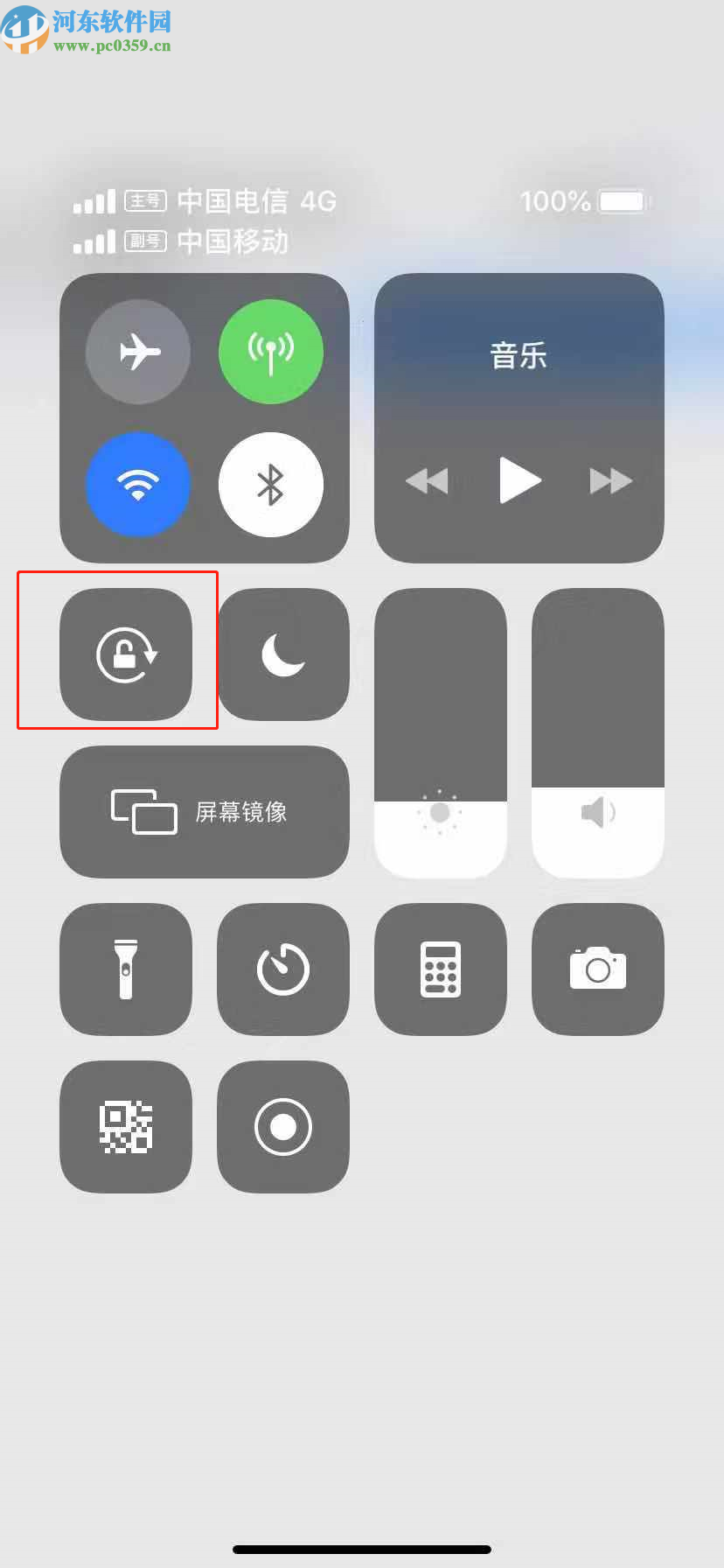Open the Timer
The image size is (724, 1568).
[x=282, y=969]
